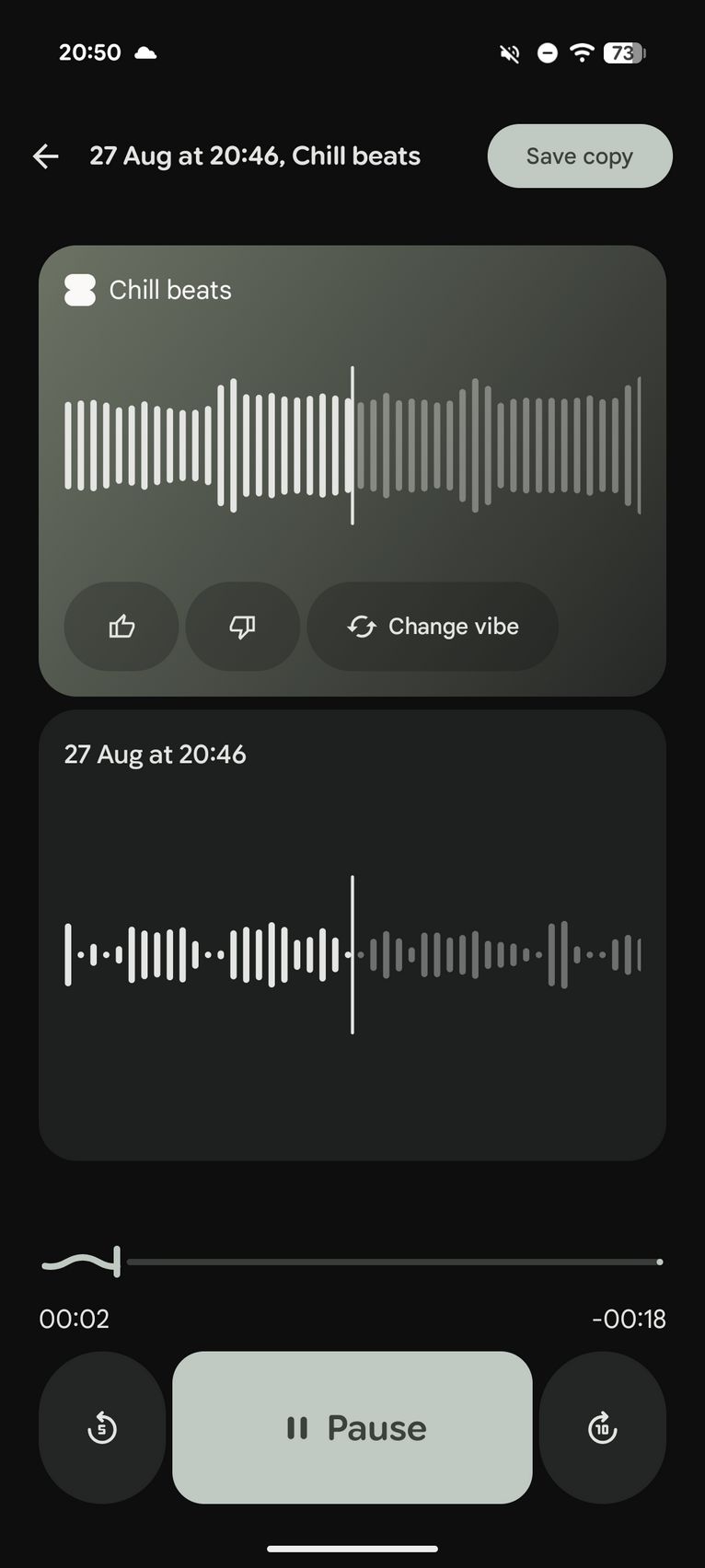Pause the playback
This screenshot has width=705, height=1568.
pyautogui.click(x=352, y=1427)
